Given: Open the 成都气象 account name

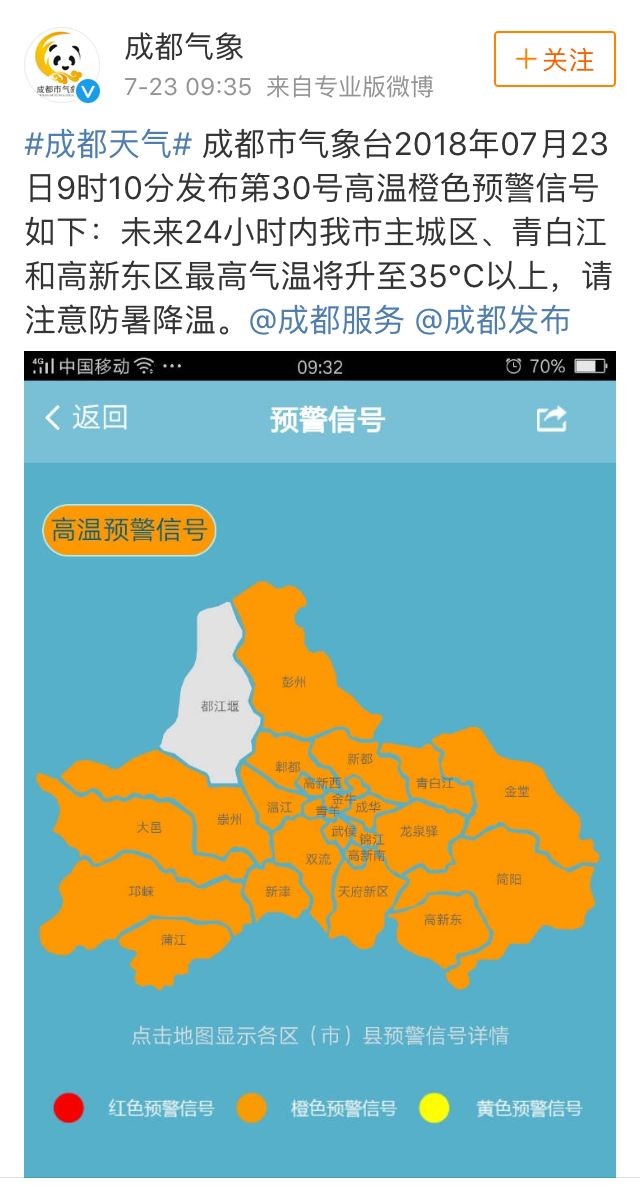Looking at the screenshot, I should [184, 46].
